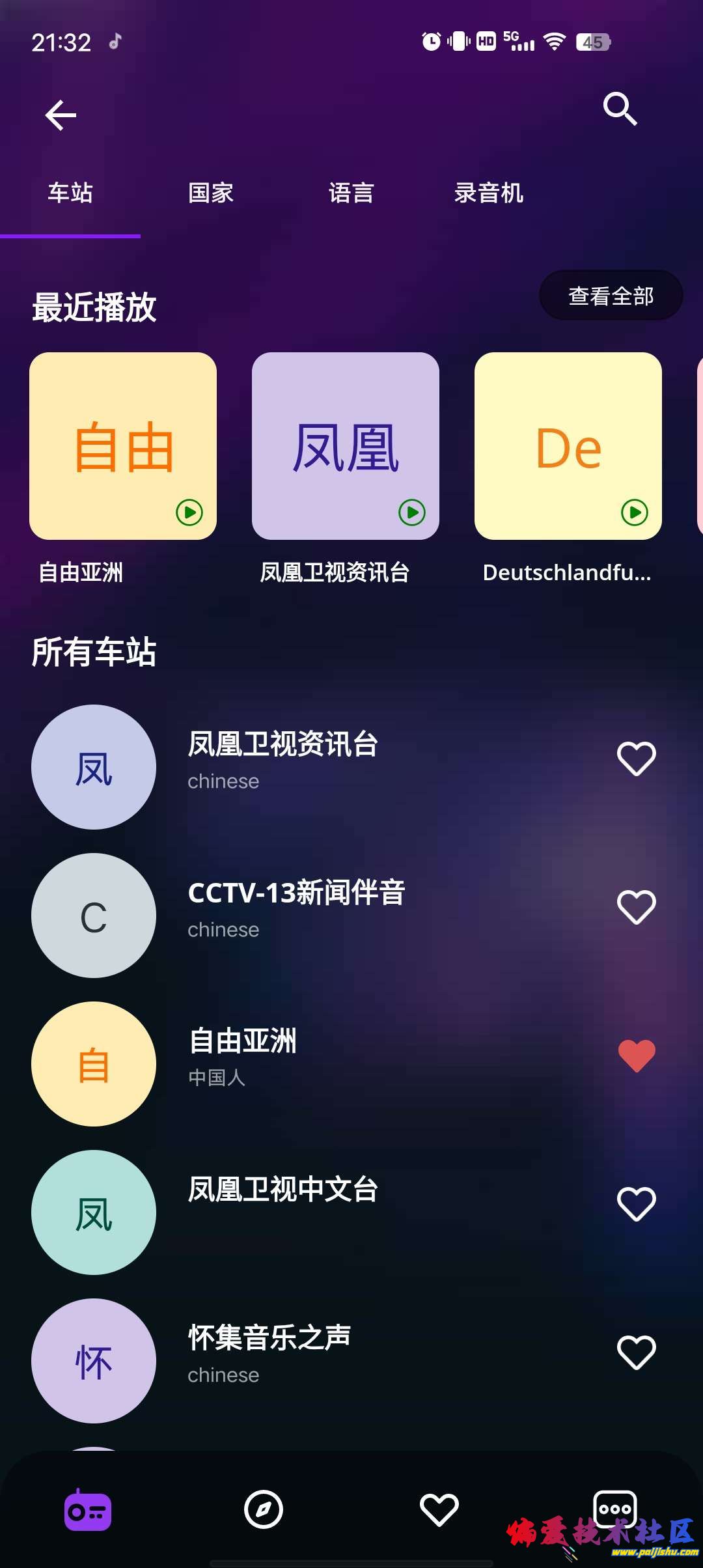Favorite the 凤凰卫视中文台 station
This screenshot has width=703, height=1568.
click(636, 1204)
